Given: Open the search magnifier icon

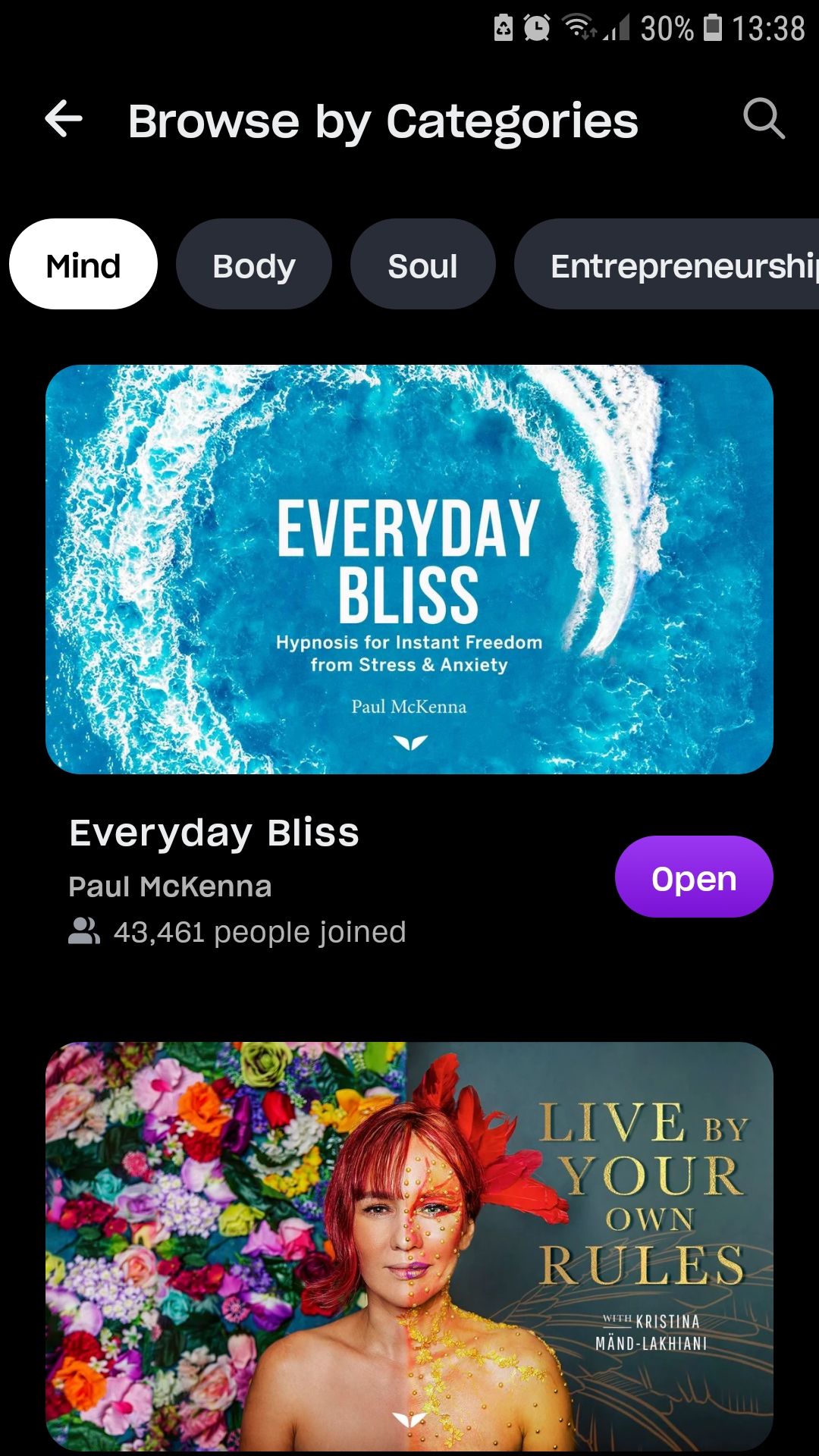Looking at the screenshot, I should [x=763, y=119].
